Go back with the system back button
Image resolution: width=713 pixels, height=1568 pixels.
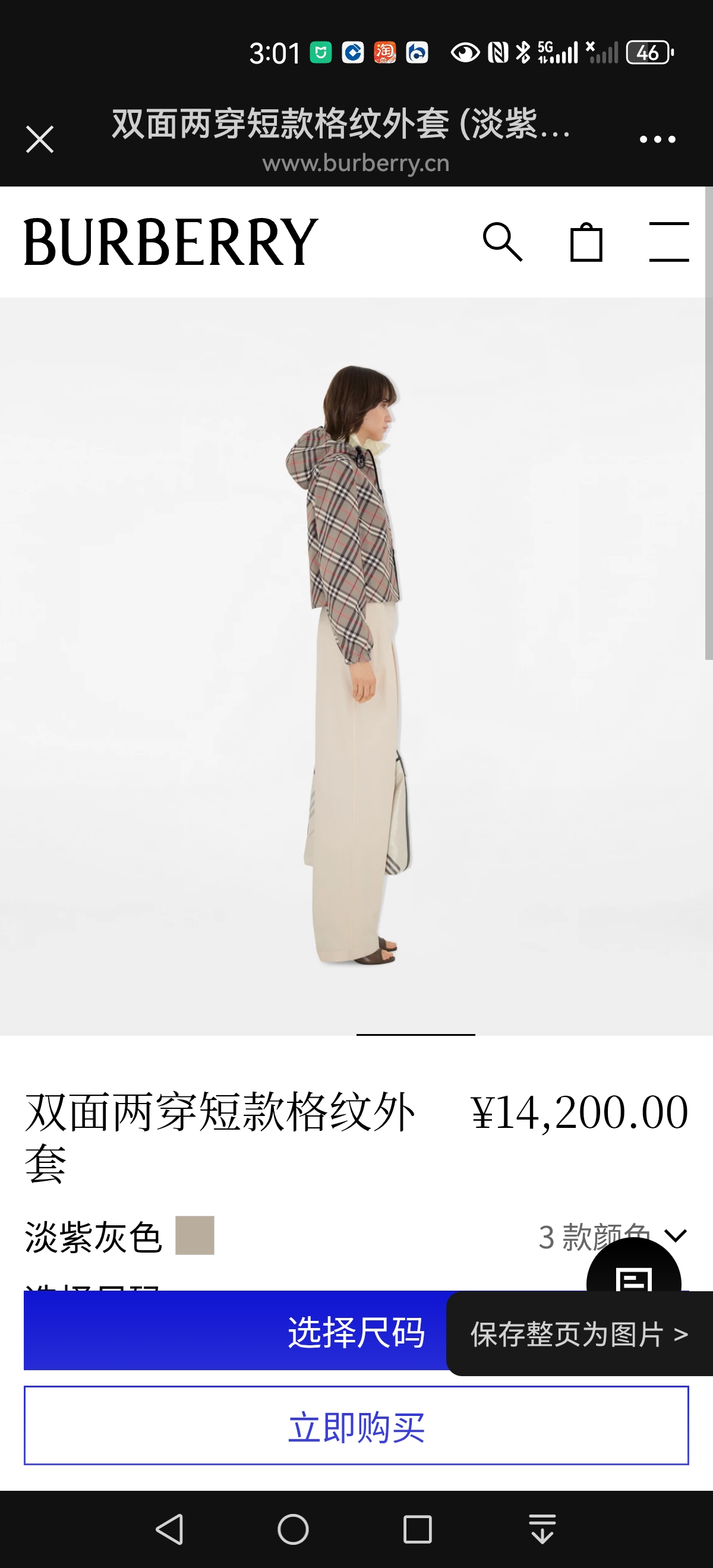click(x=170, y=1529)
